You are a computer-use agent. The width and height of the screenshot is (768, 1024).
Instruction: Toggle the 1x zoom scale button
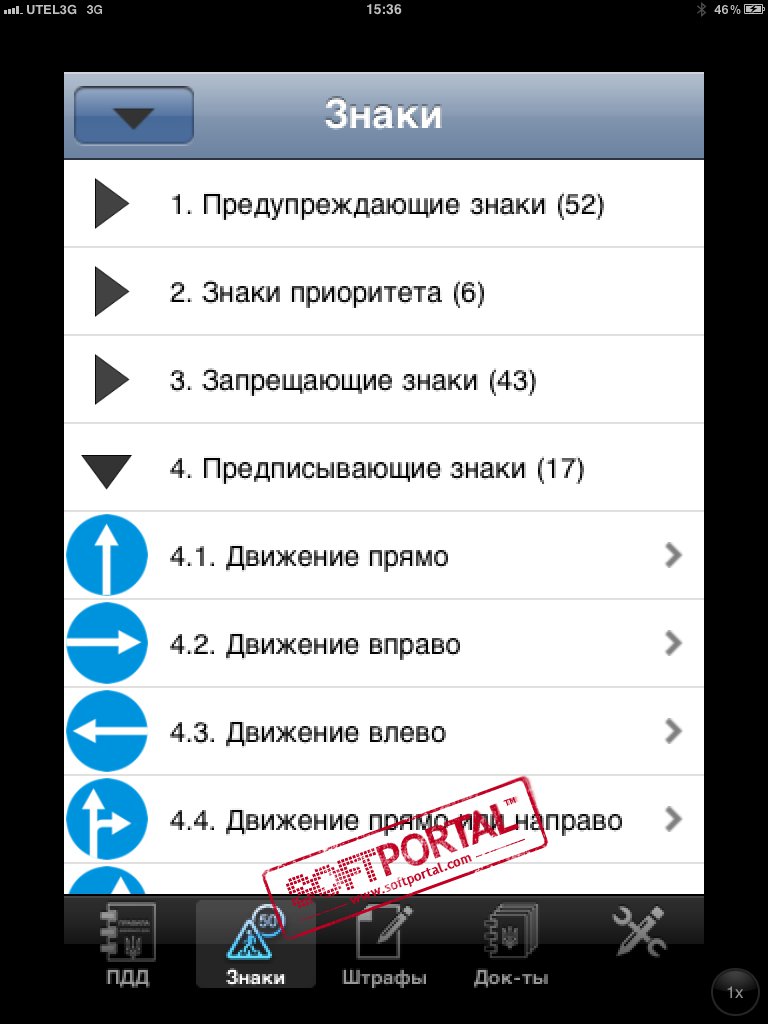pyautogui.click(x=735, y=992)
